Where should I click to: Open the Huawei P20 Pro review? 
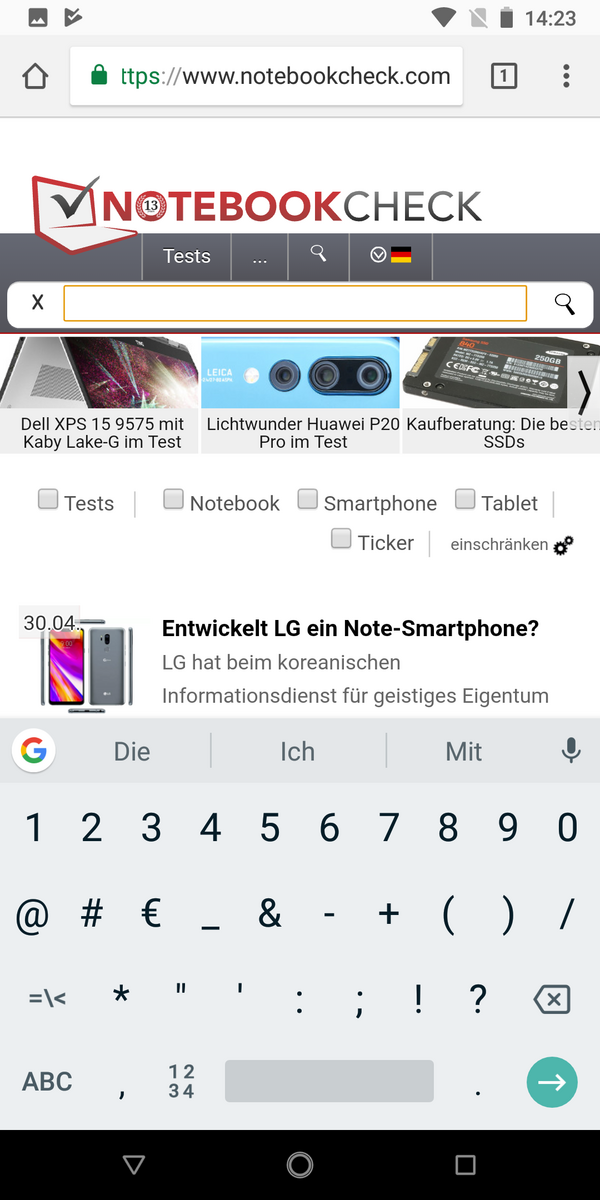click(301, 394)
